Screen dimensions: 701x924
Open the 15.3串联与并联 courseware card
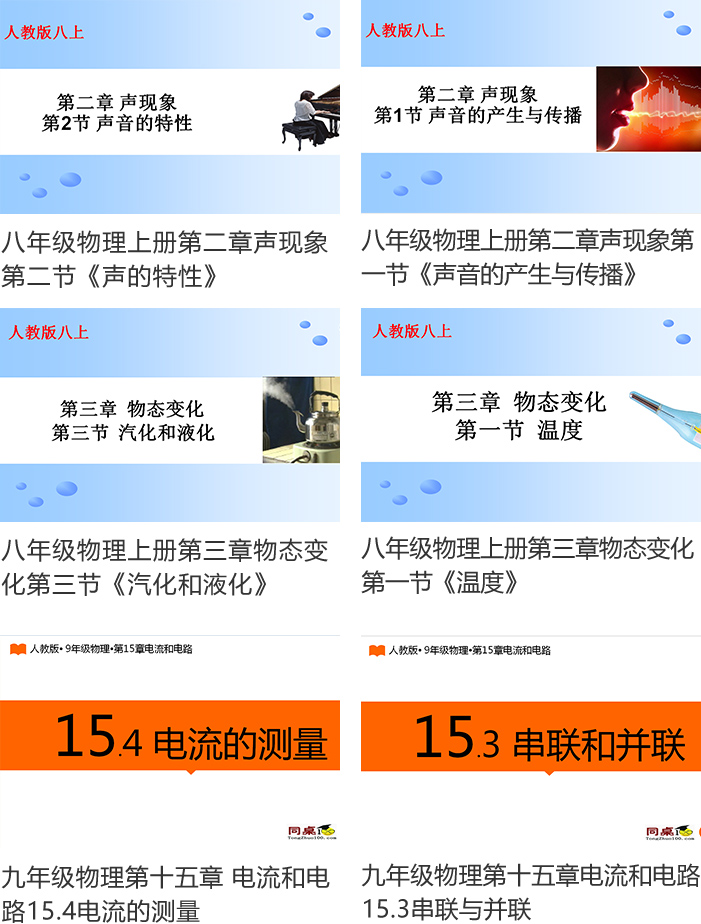click(530, 740)
